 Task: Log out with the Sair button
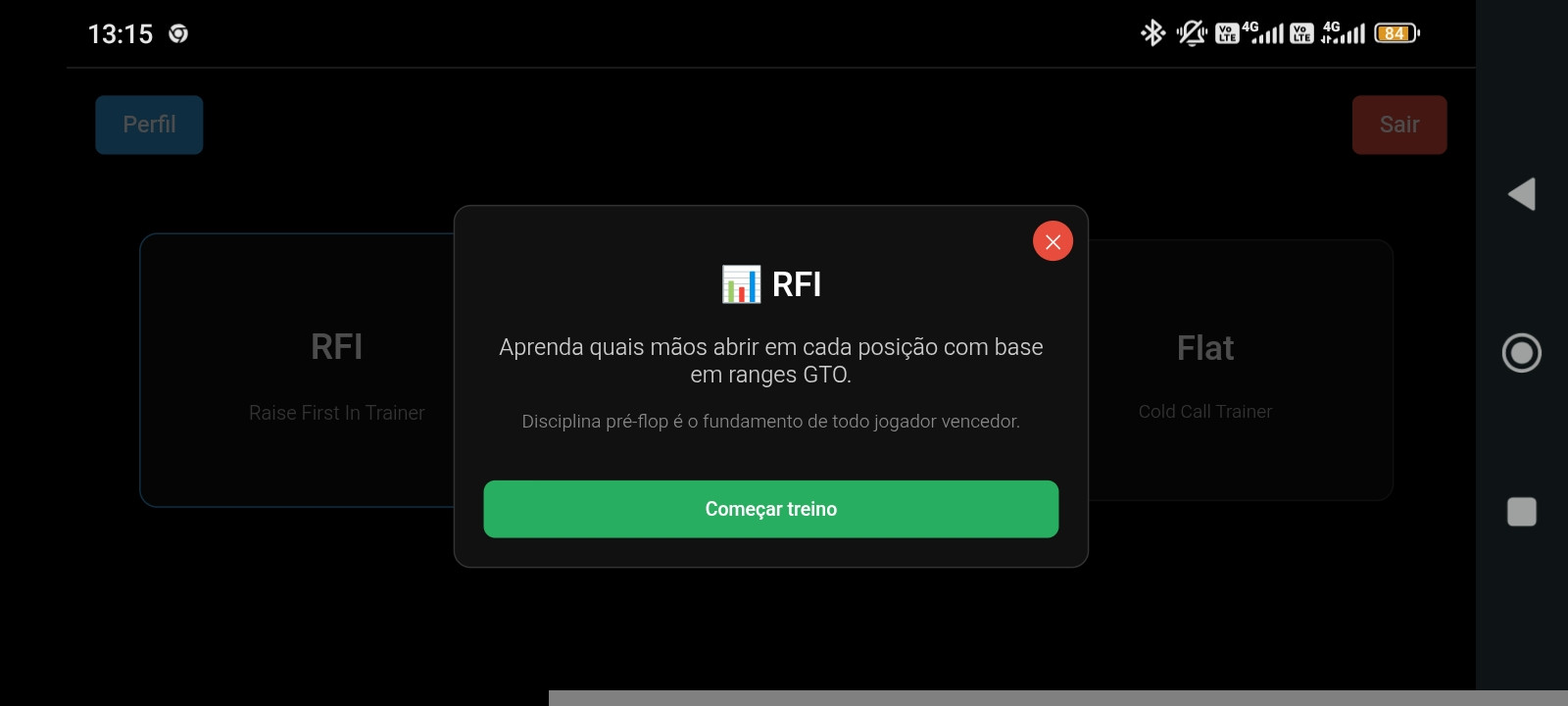tap(1398, 125)
